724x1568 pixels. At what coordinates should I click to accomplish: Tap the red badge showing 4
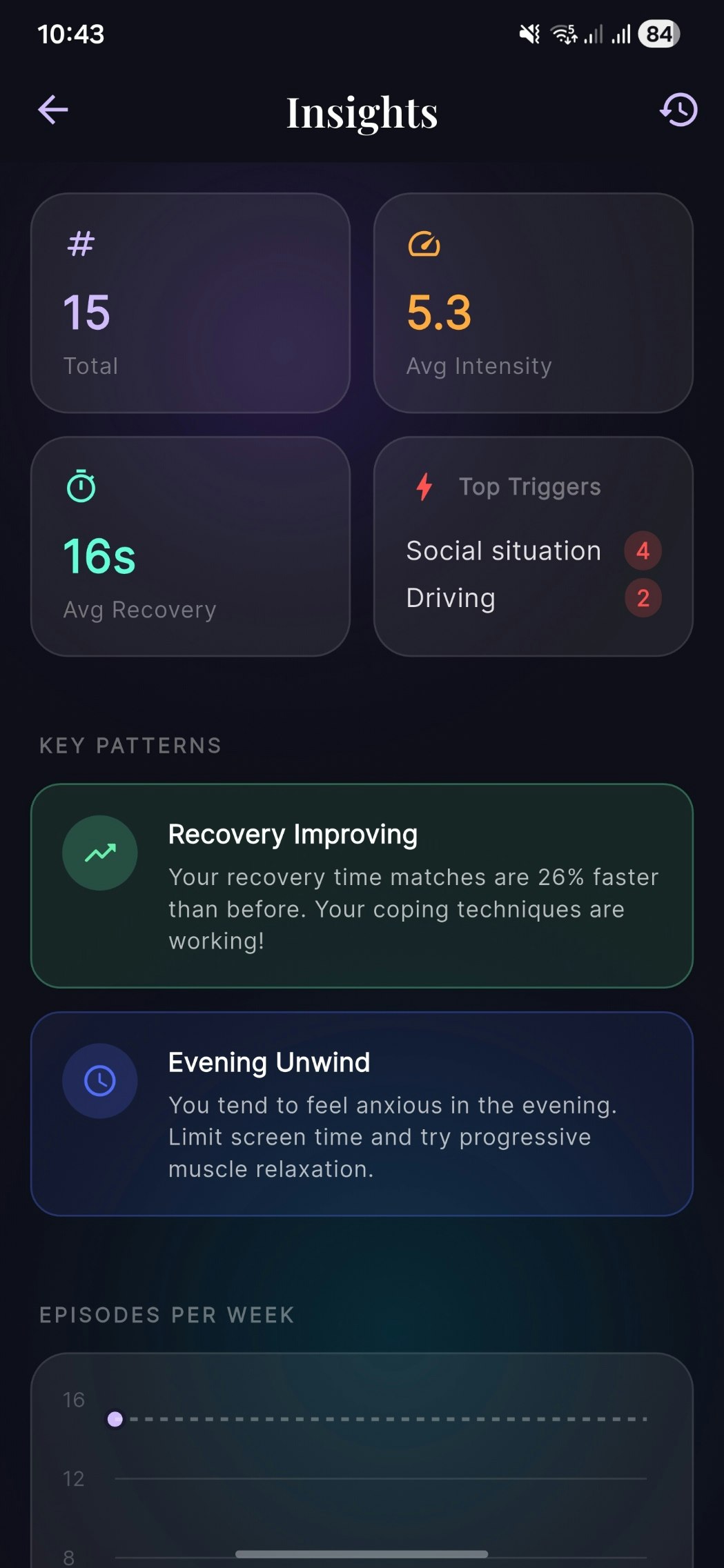[x=643, y=550]
